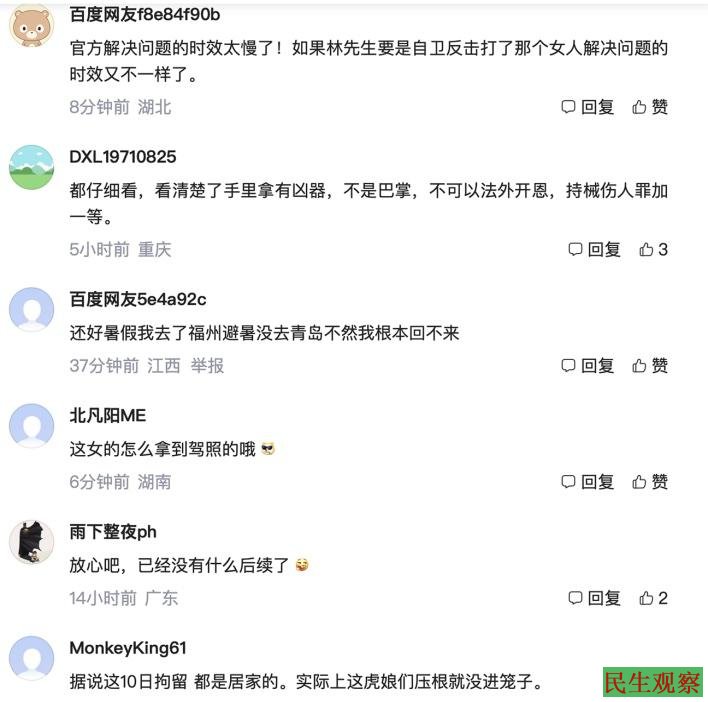The height and width of the screenshot is (702, 708).
Task: Like 雨下整夜ph's comment with 2 likes
Action: tap(653, 598)
